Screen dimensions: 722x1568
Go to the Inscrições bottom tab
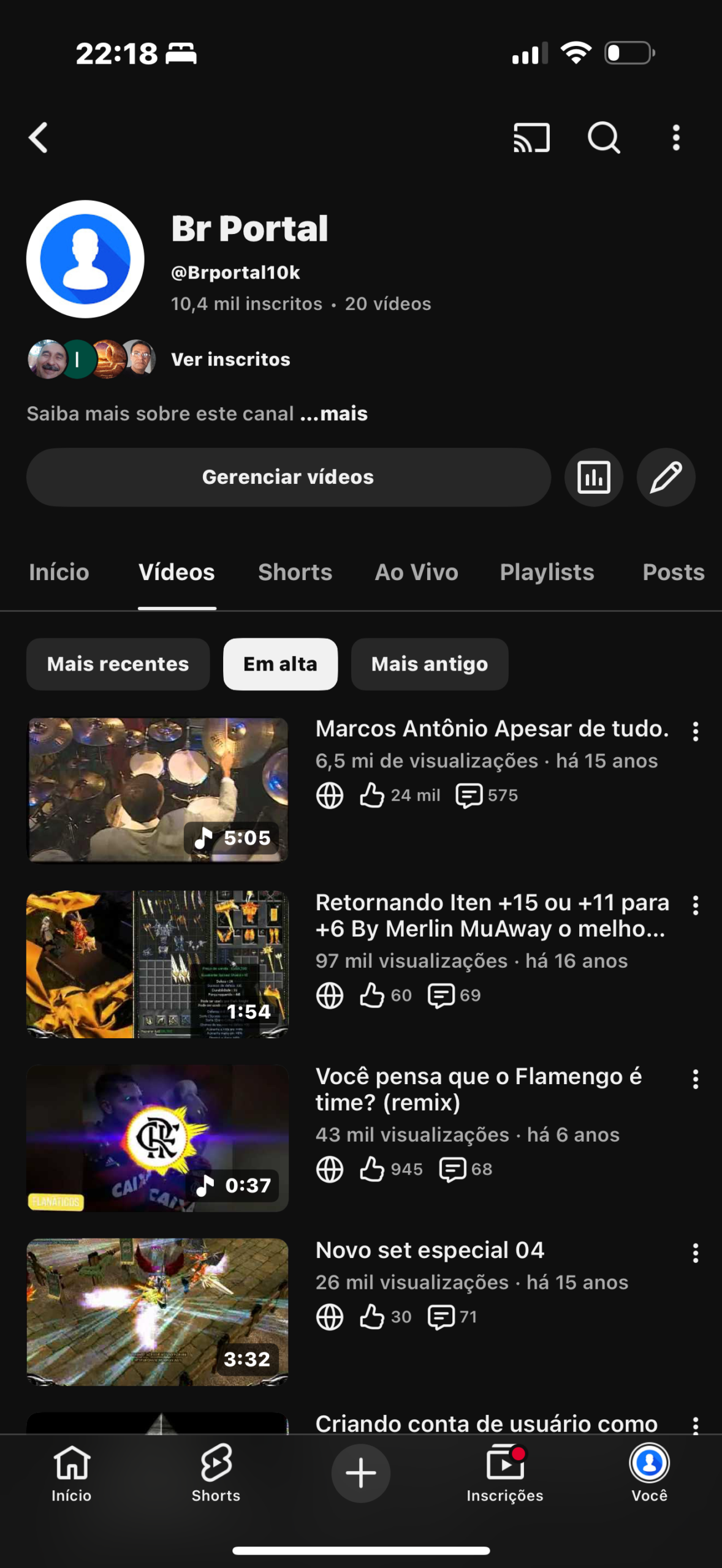point(504,1473)
